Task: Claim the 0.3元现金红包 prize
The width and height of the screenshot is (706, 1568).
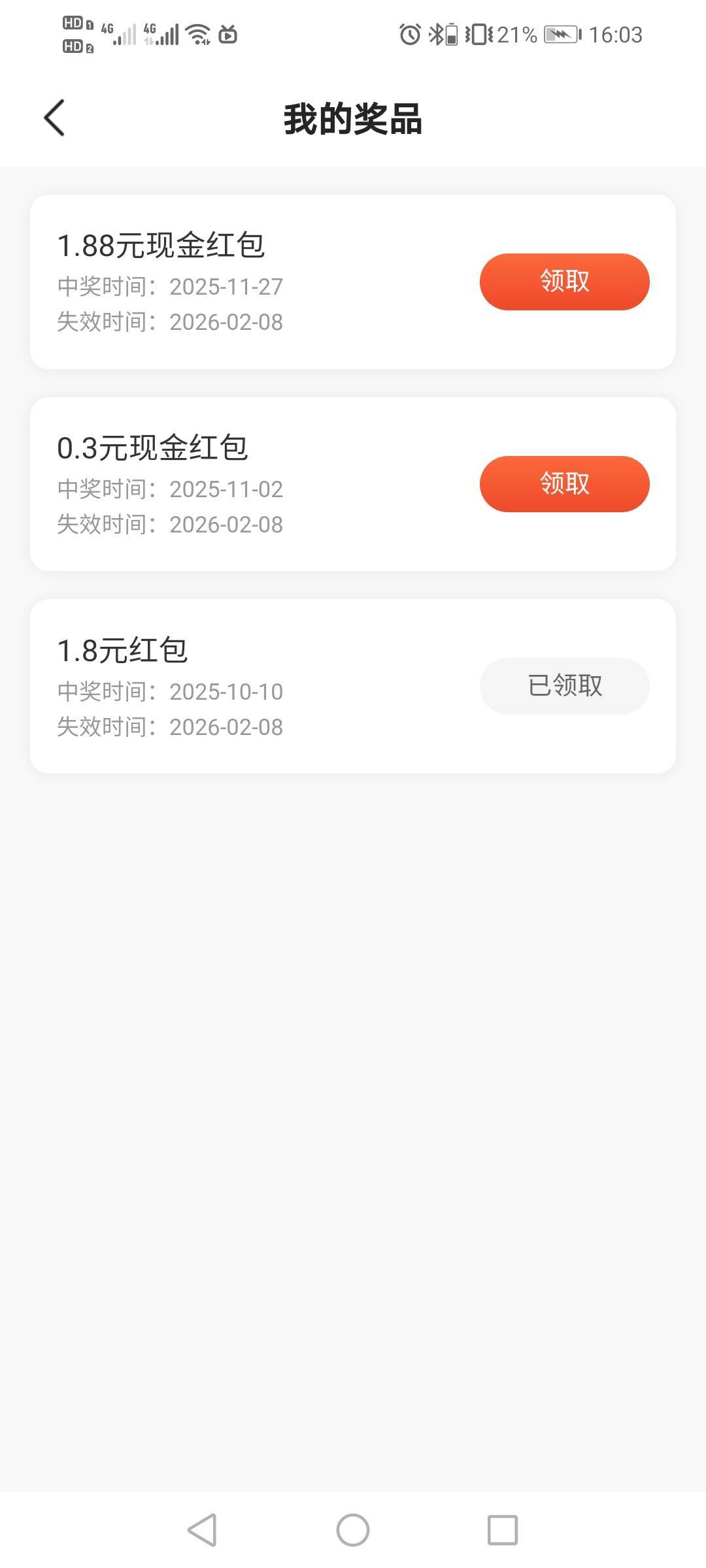Action: click(x=564, y=484)
